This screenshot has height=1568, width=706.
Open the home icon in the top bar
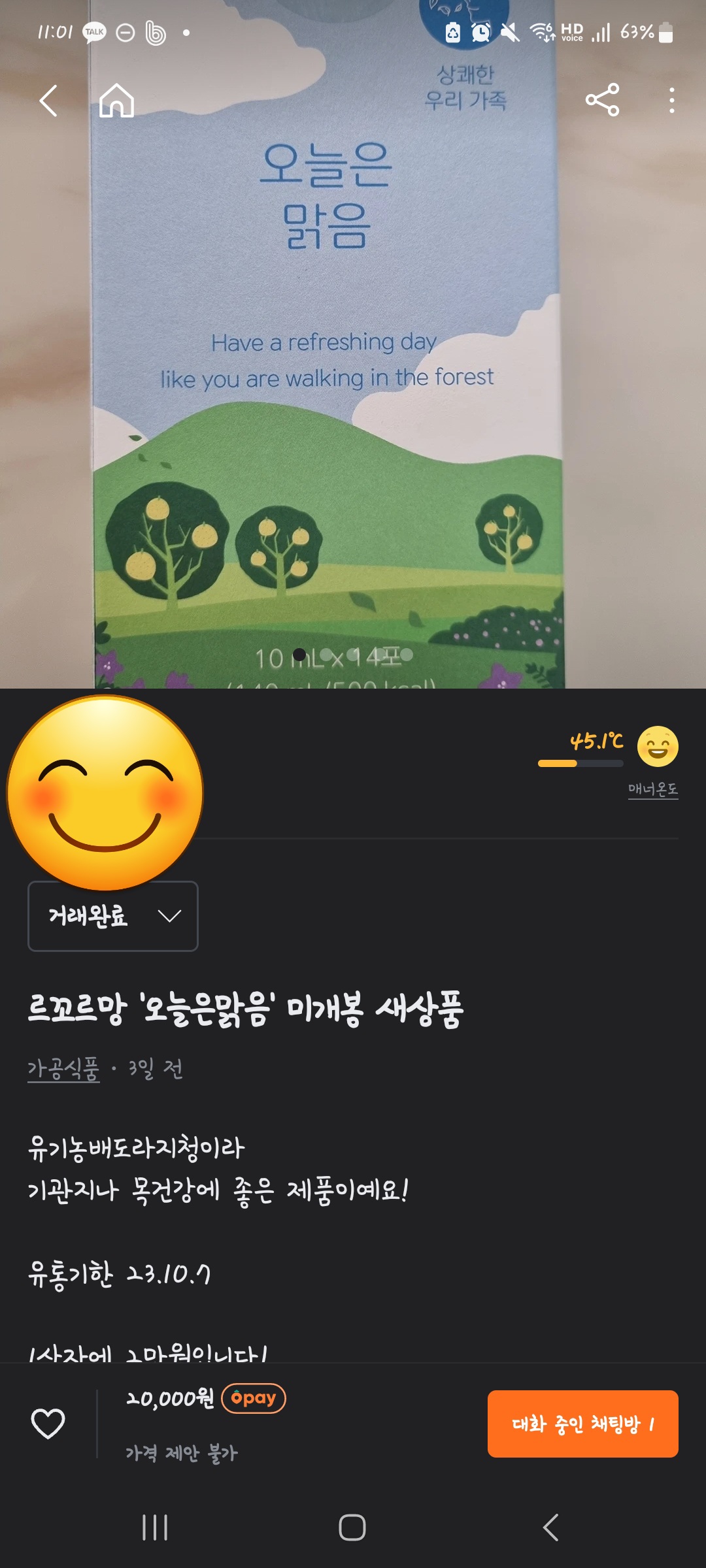(117, 101)
